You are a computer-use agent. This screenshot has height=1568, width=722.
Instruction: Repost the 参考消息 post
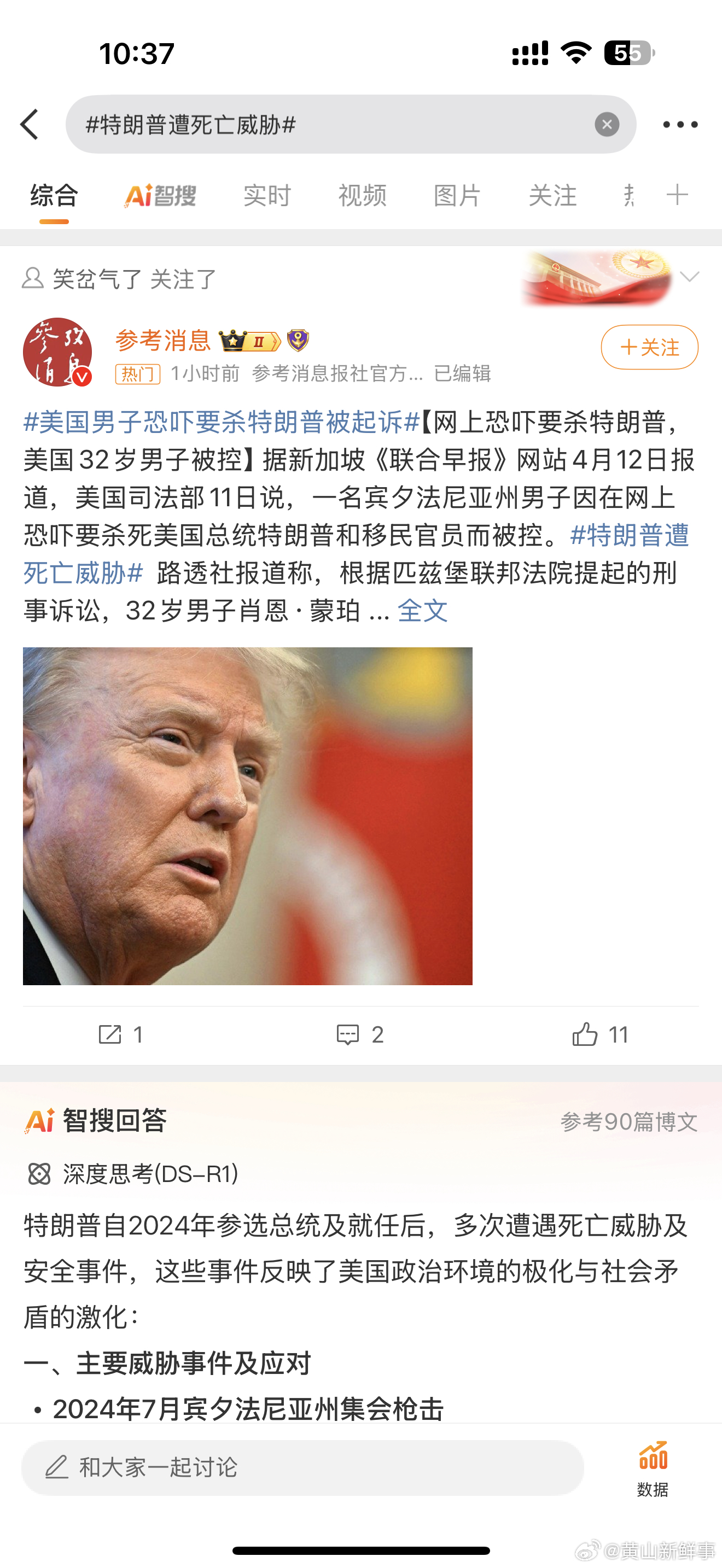coord(120,1034)
